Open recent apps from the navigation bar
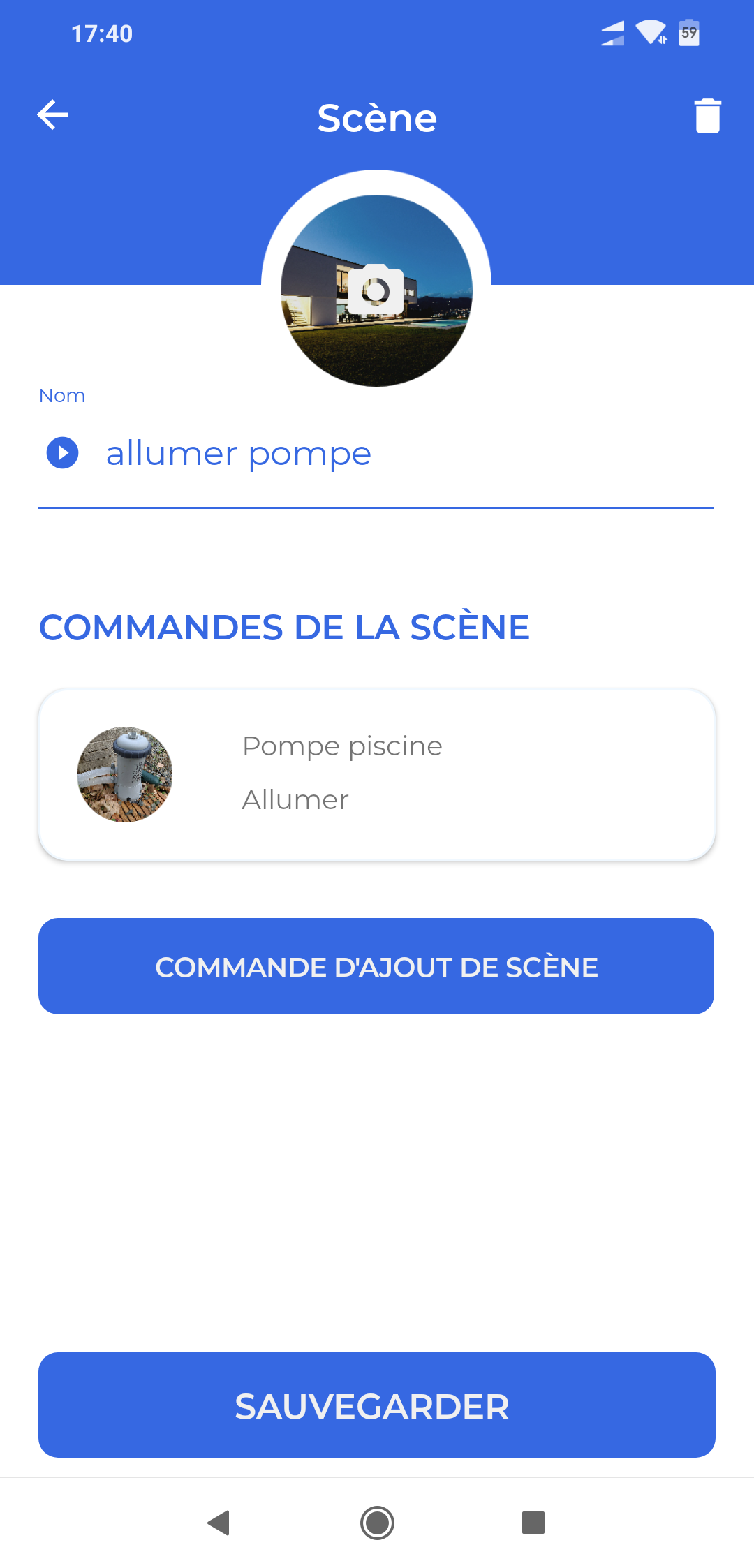This screenshot has width=754, height=1568. tap(533, 1523)
